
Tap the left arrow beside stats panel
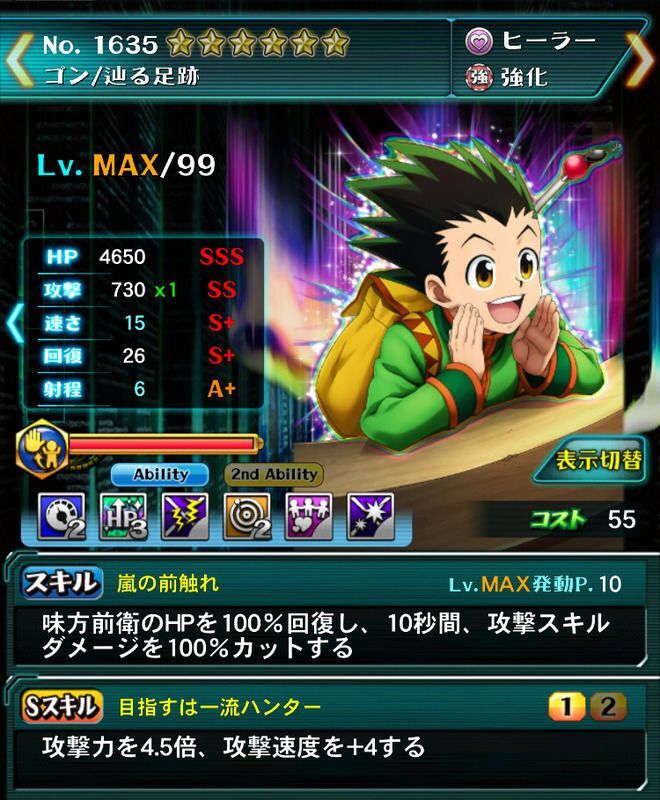[x=13, y=323]
